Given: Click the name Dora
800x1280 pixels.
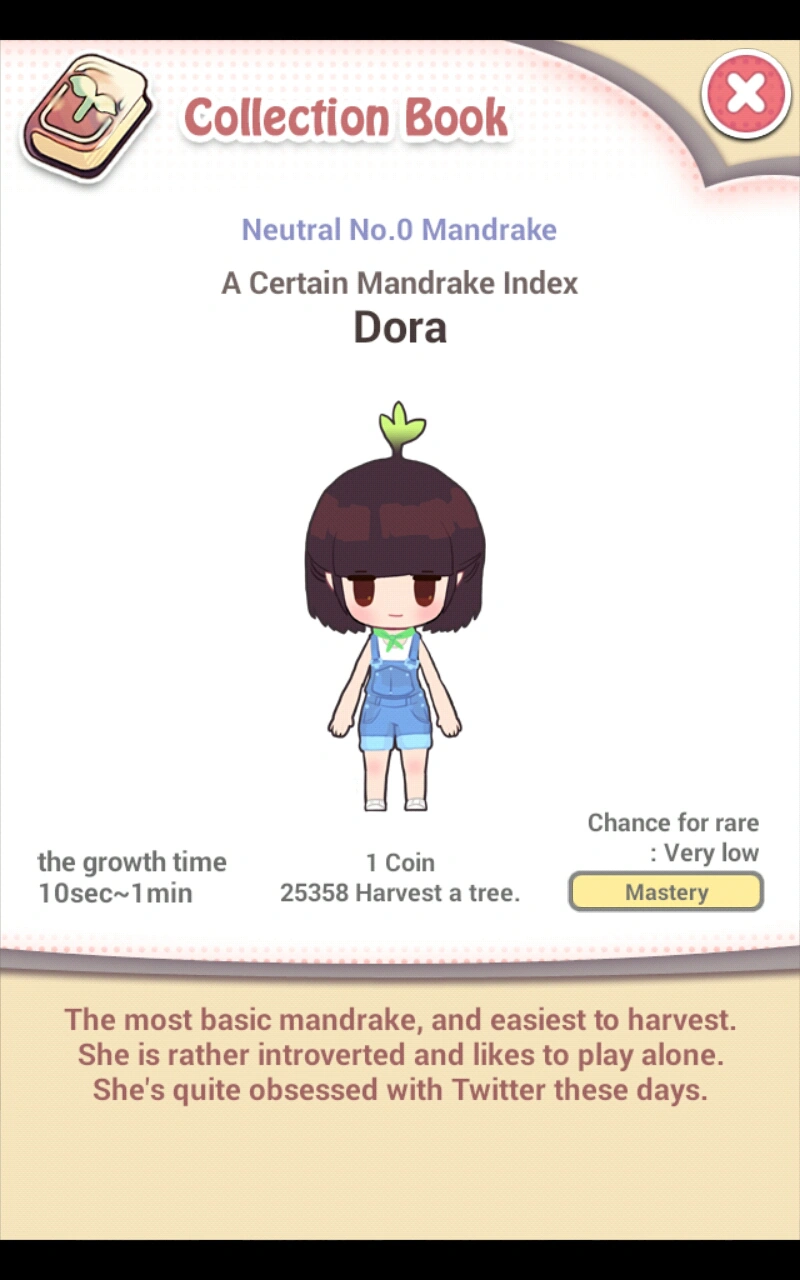Looking at the screenshot, I should pos(400,327).
